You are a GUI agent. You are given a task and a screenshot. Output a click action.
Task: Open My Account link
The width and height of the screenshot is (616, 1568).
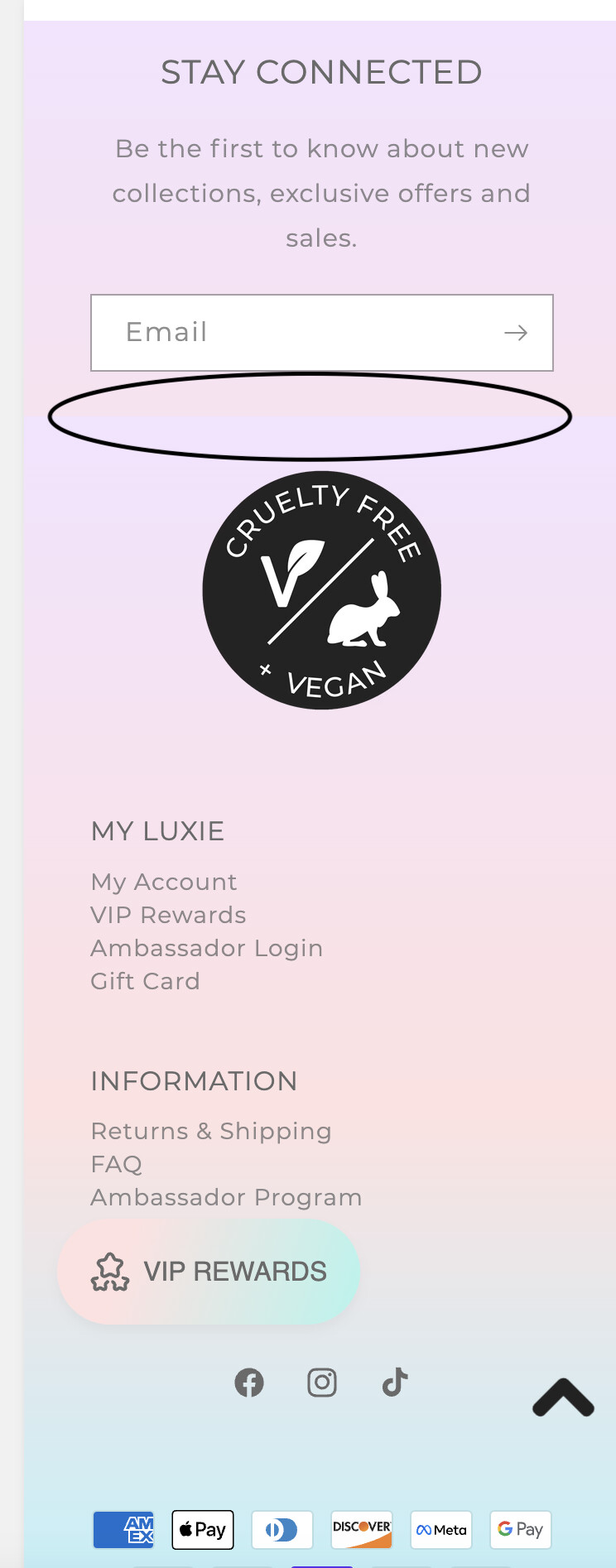point(164,882)
